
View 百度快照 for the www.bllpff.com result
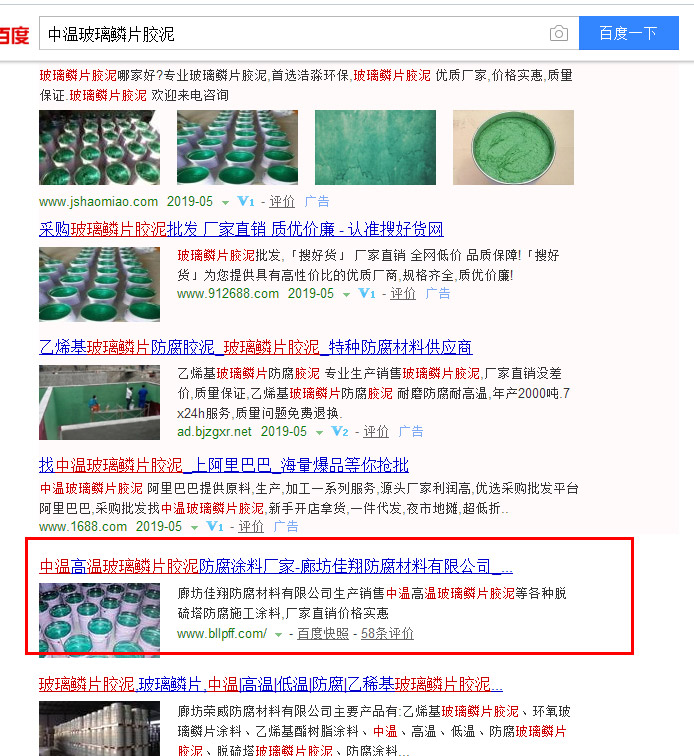(323, 634)
